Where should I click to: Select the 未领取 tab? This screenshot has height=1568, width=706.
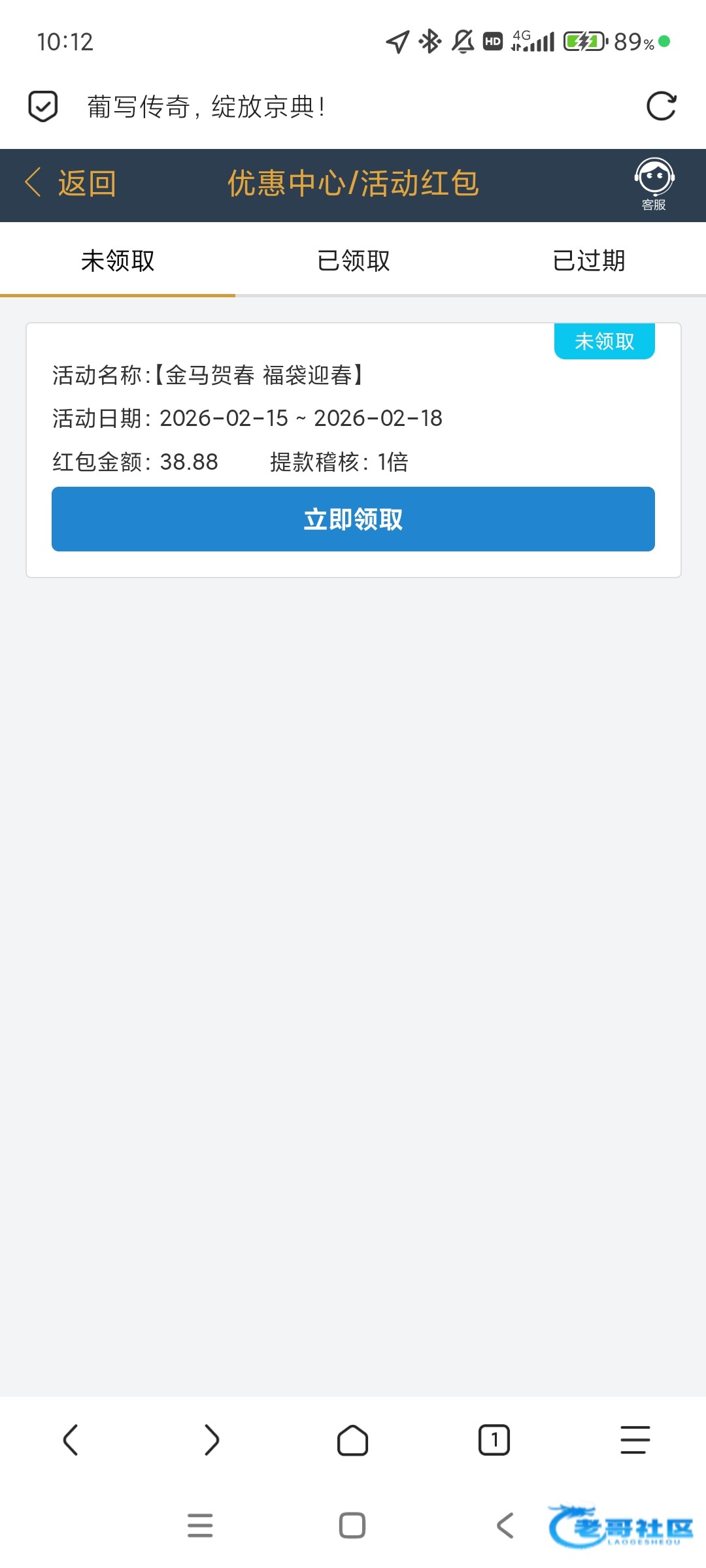point(118,261)
